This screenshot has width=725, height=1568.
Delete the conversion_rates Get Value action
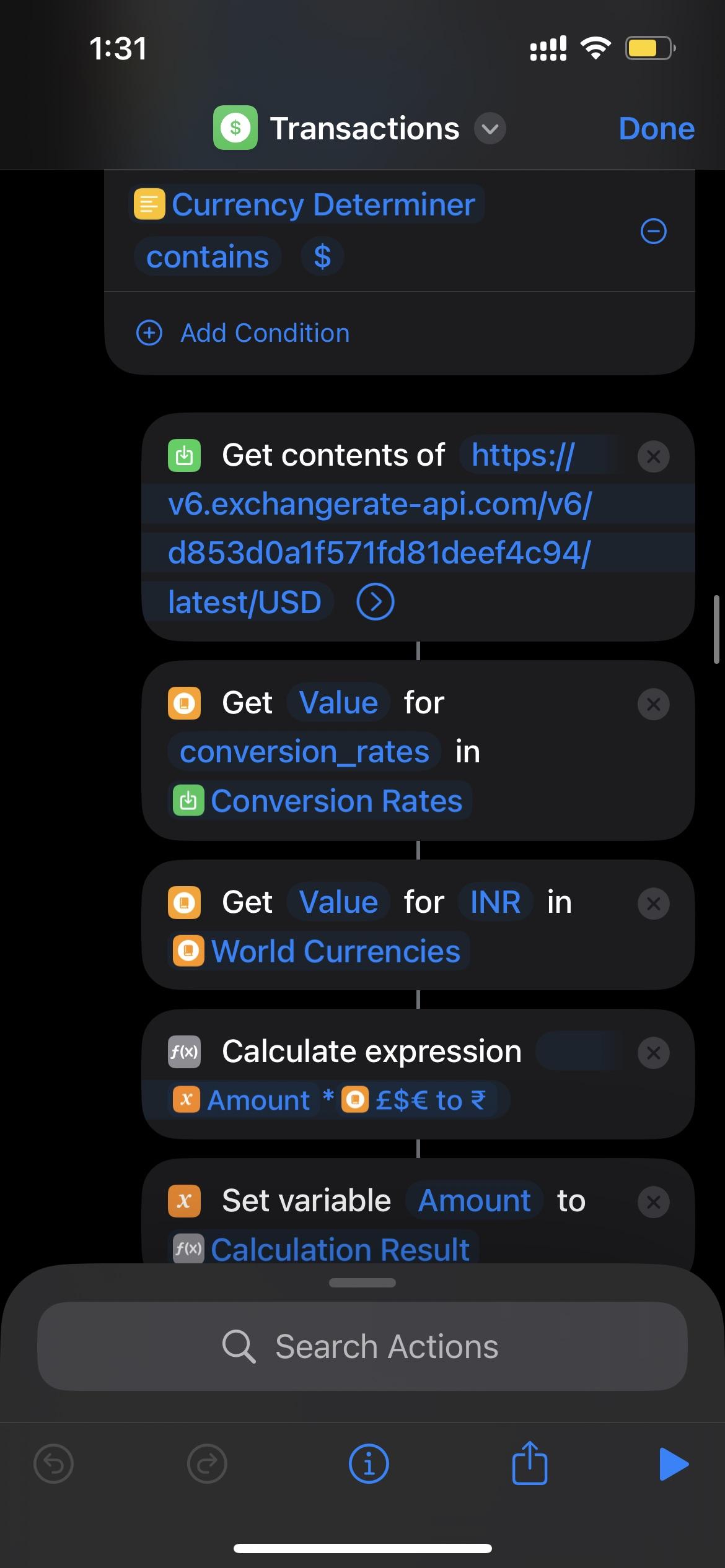[x=653, y=705]
